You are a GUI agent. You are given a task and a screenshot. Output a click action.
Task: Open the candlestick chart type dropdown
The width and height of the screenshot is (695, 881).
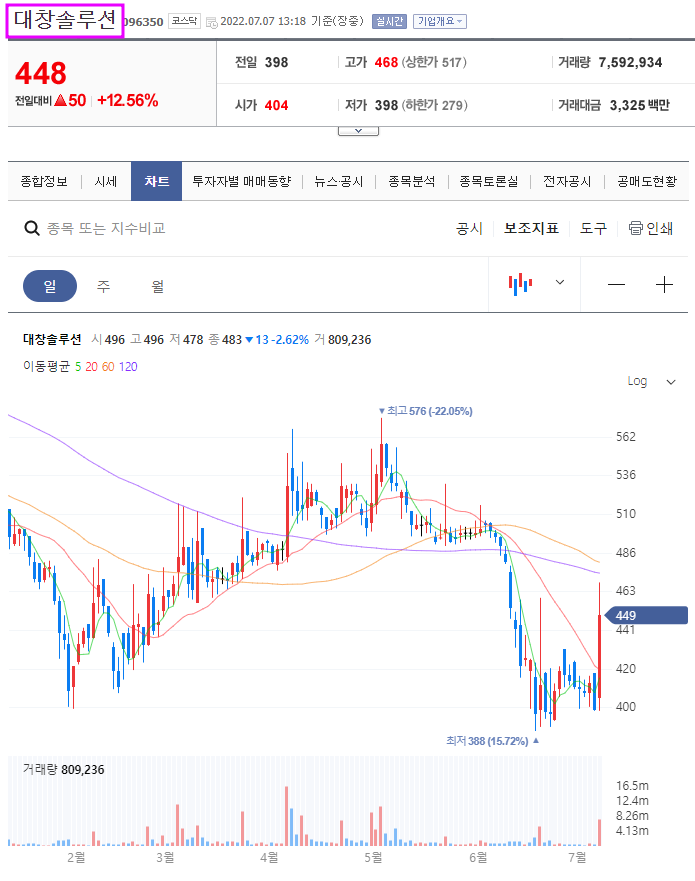click(x=537, y=284)
